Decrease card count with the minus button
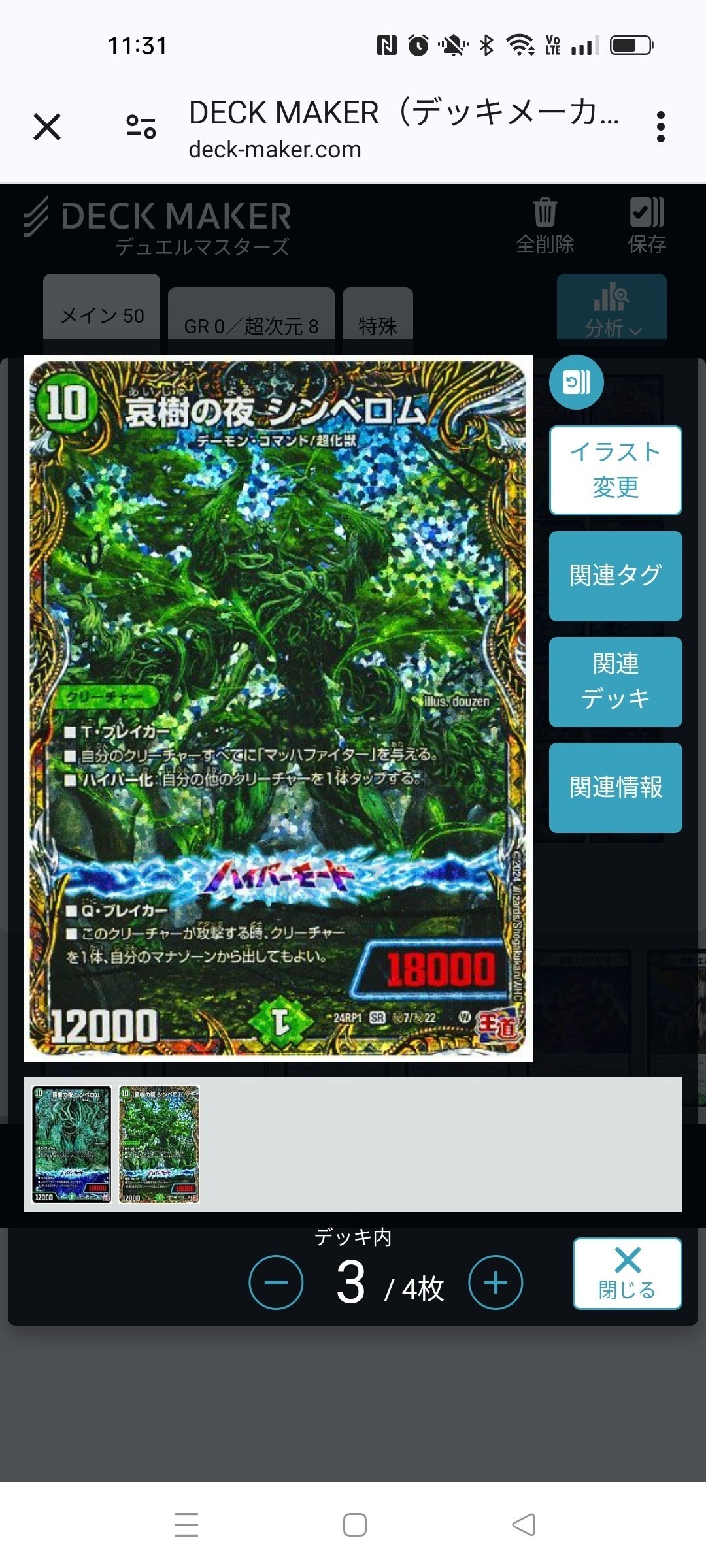This screenshot has width=706, height=1568. [x=276, y=1282]
